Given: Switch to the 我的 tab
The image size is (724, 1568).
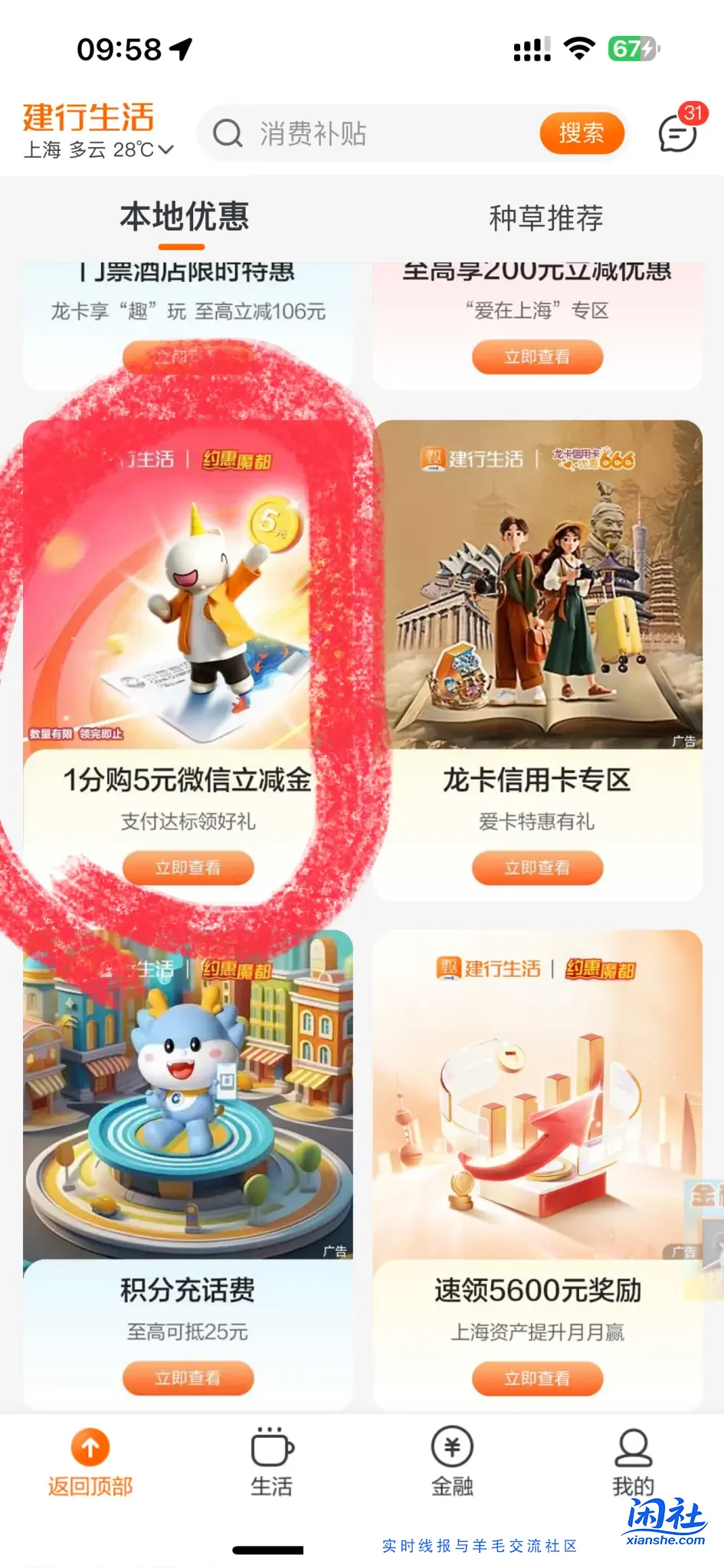Looking at the screenshot, I should point(633,1462).
